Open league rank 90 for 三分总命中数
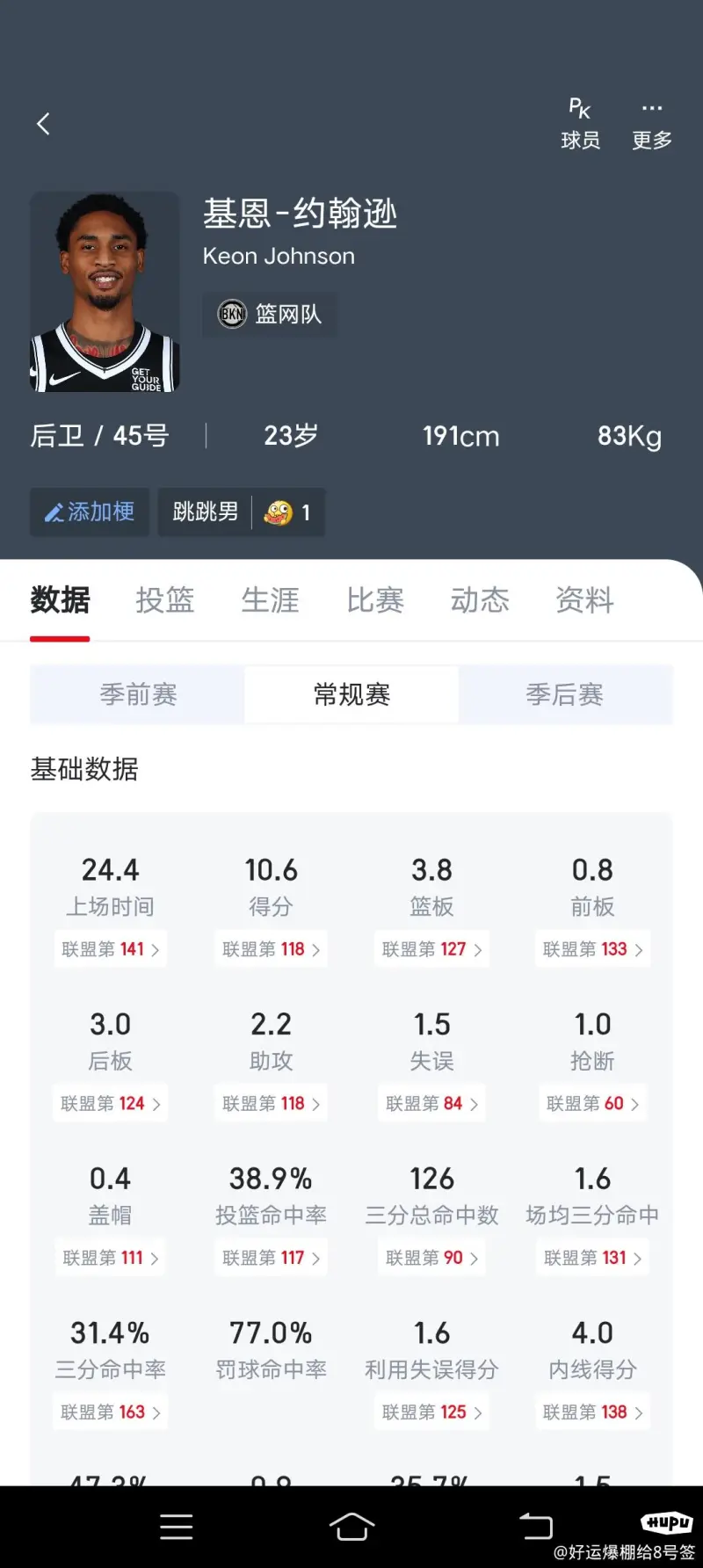 point(431,1258)
